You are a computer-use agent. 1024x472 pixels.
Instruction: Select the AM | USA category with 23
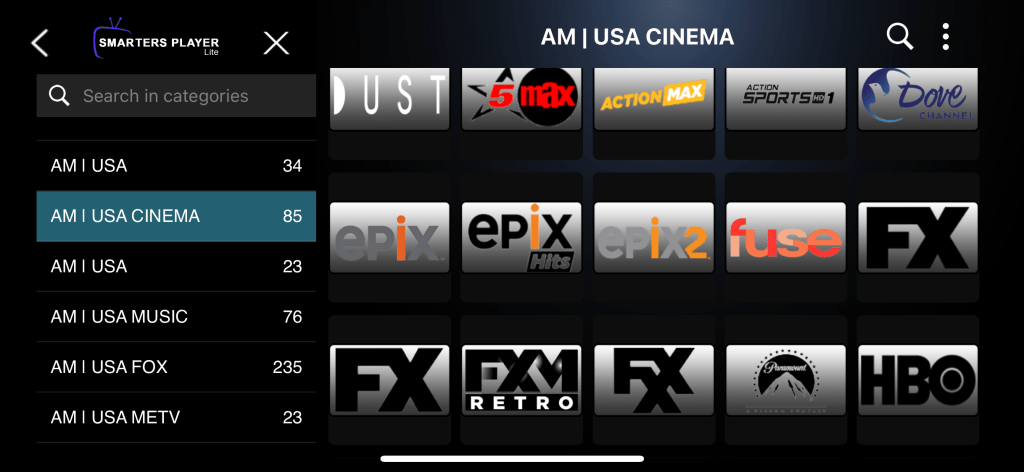coord(176,267)
